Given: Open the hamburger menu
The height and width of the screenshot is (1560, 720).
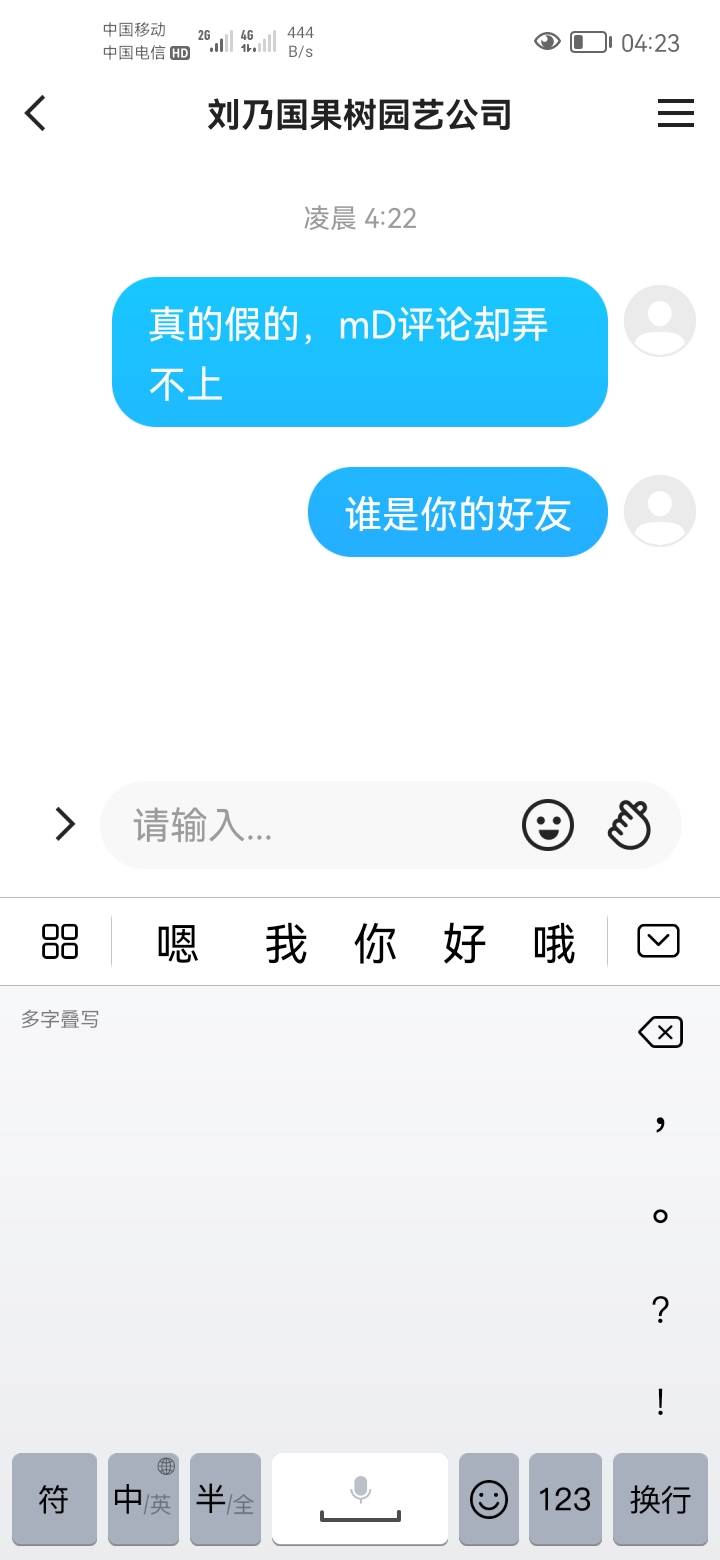Looking at the screenshot, I should point(676,114).
